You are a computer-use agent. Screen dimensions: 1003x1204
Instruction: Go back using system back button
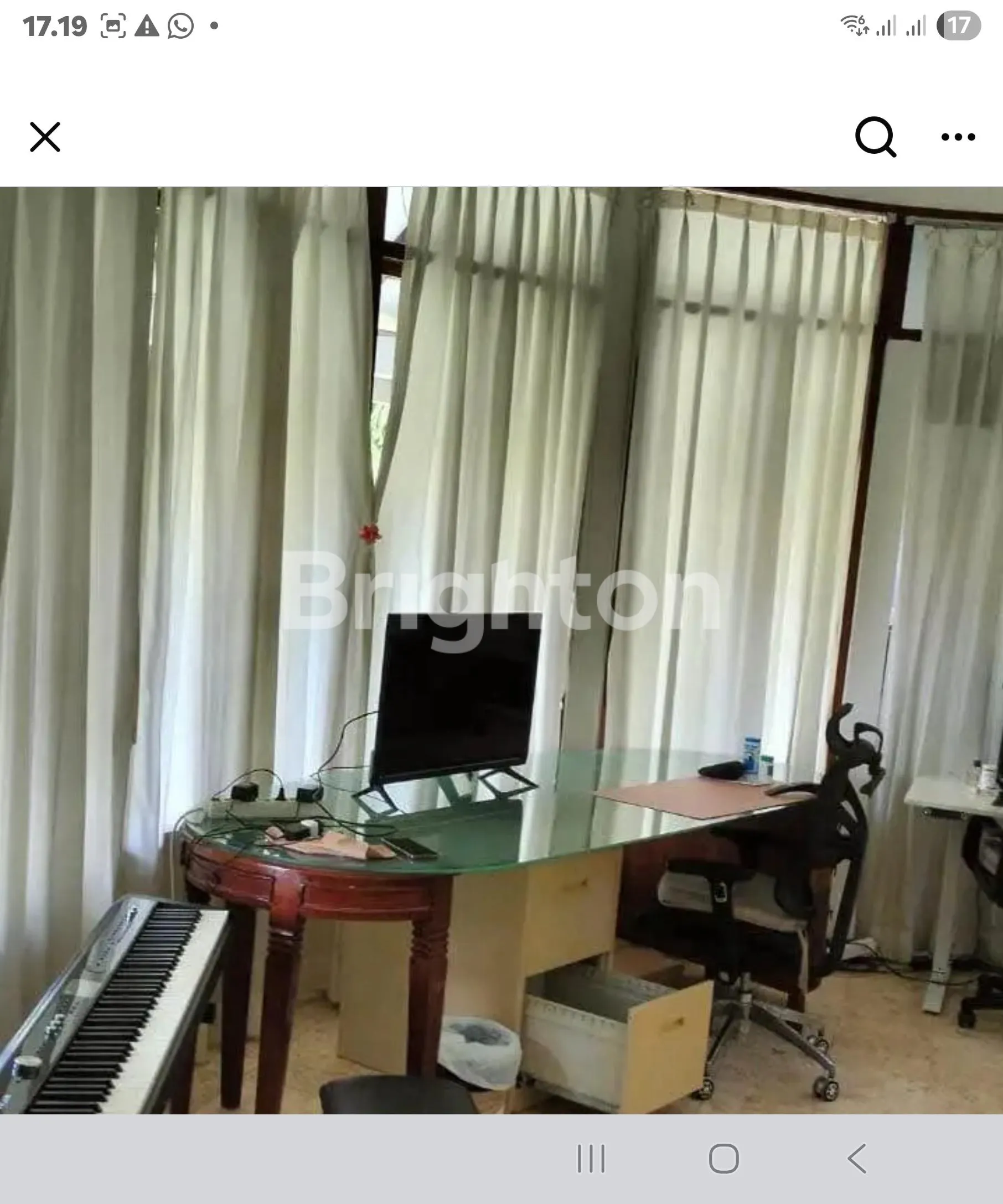tap(857, 1159)
